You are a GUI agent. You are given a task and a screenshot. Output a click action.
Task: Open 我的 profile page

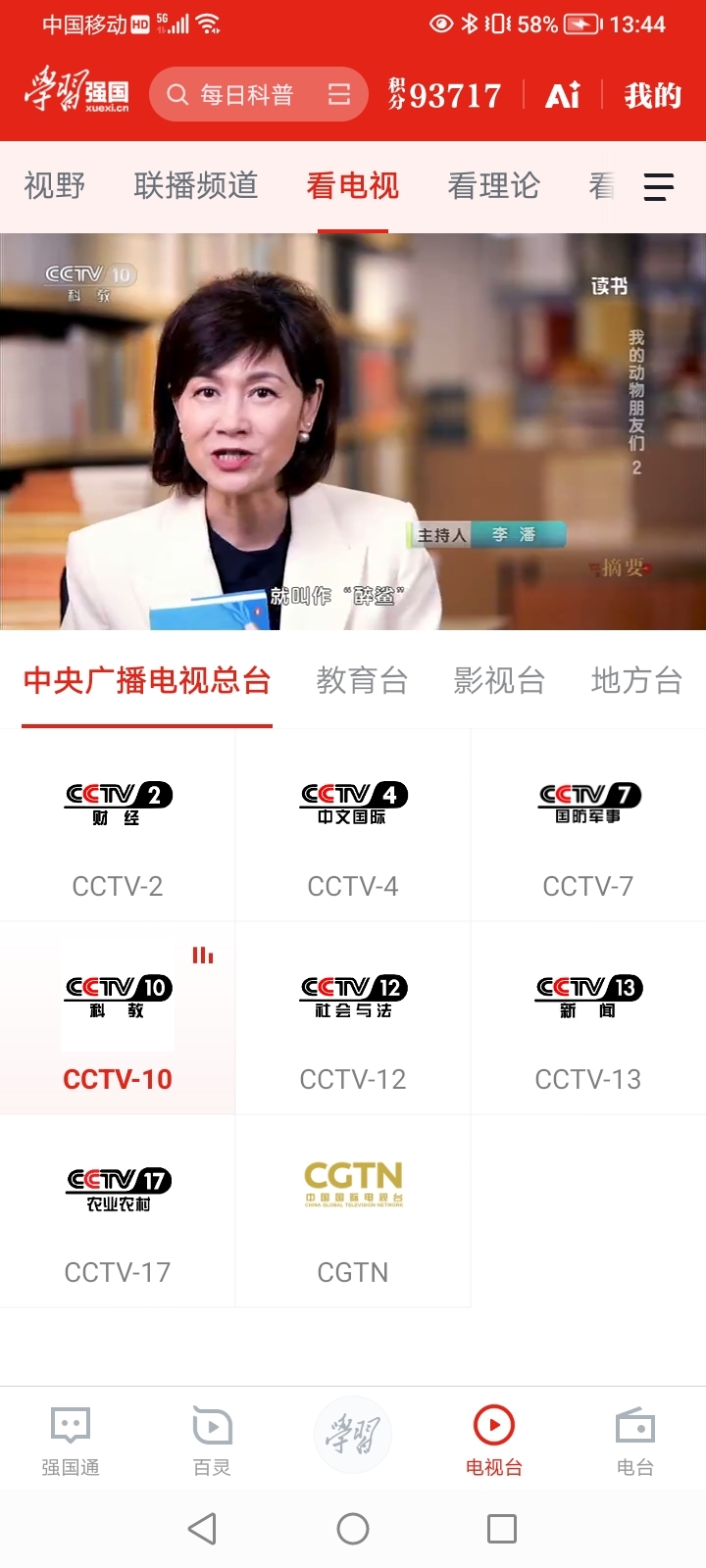click(652, 95)
